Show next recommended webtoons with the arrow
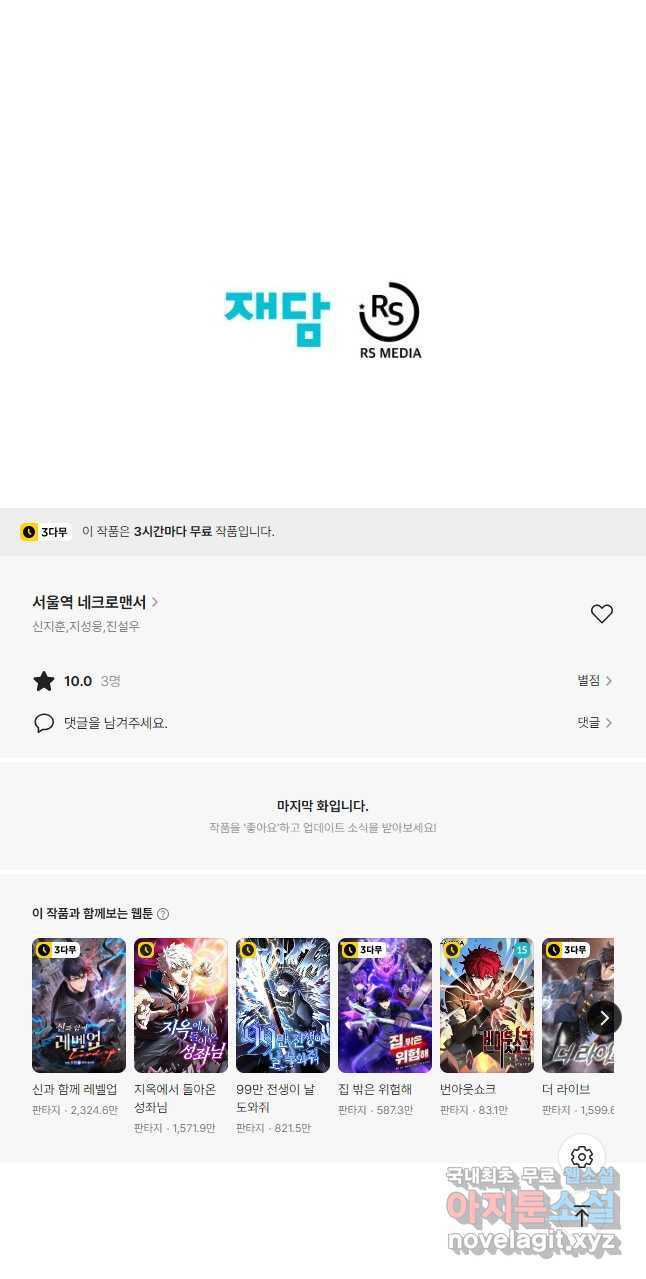Viewport: 646px width, 1279px height. (604, 1018)
